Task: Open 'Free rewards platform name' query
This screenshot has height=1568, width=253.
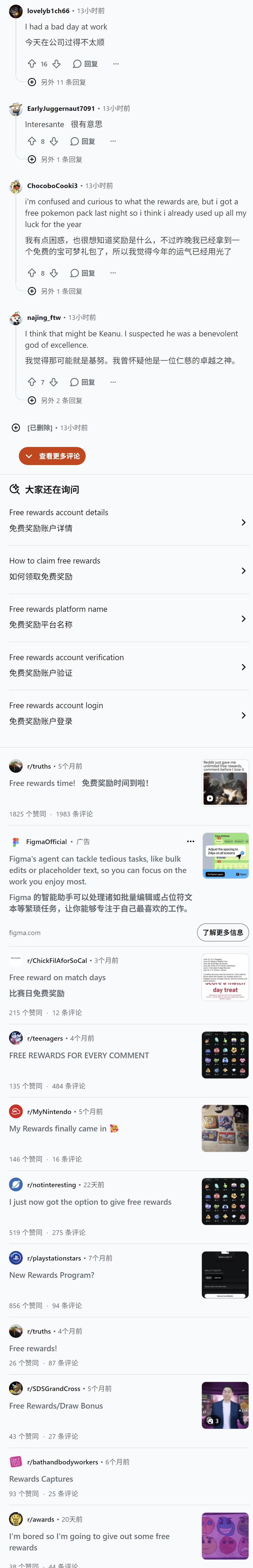Action: click(126, 618)
